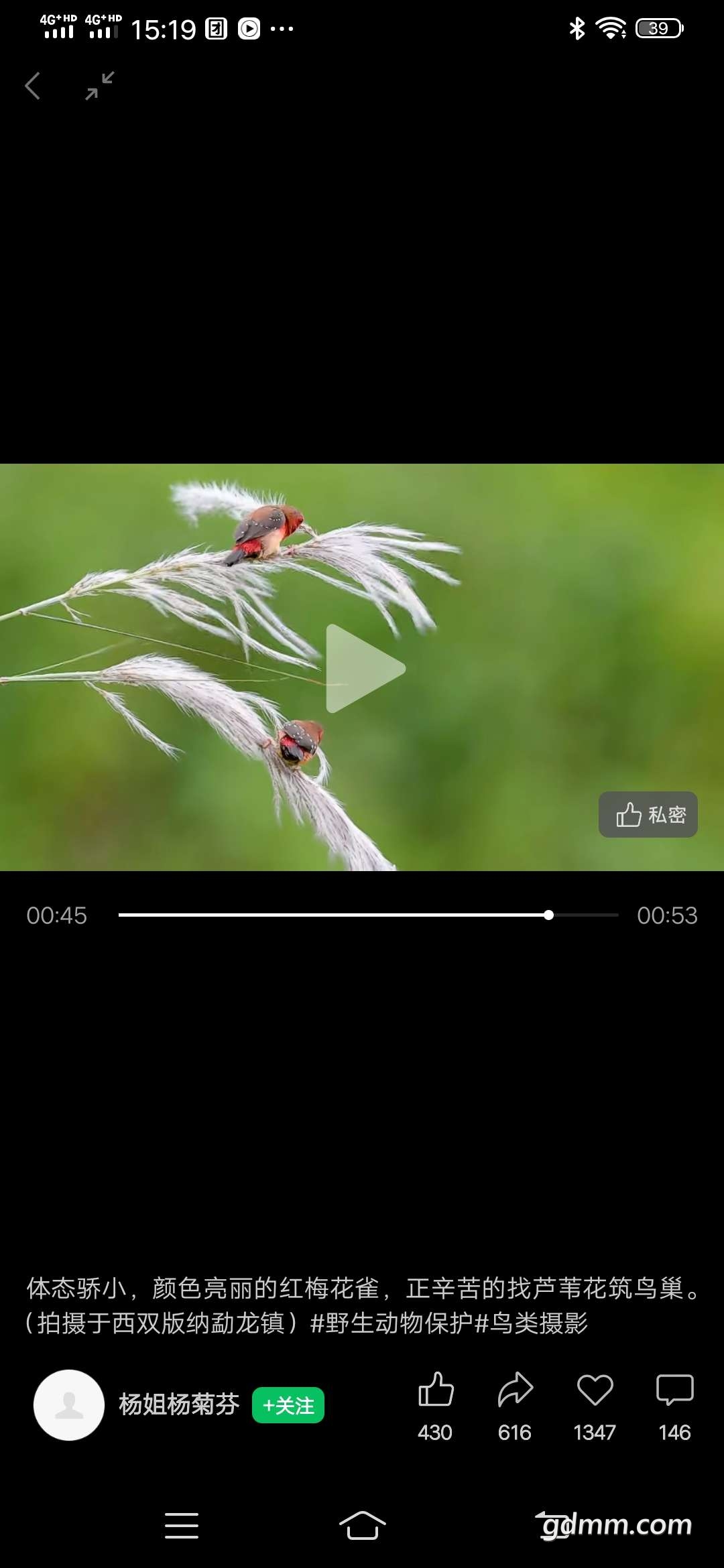724x1568 pixels.
Task: Tap the 私密 private like button
Action: [x=648, y=815]
